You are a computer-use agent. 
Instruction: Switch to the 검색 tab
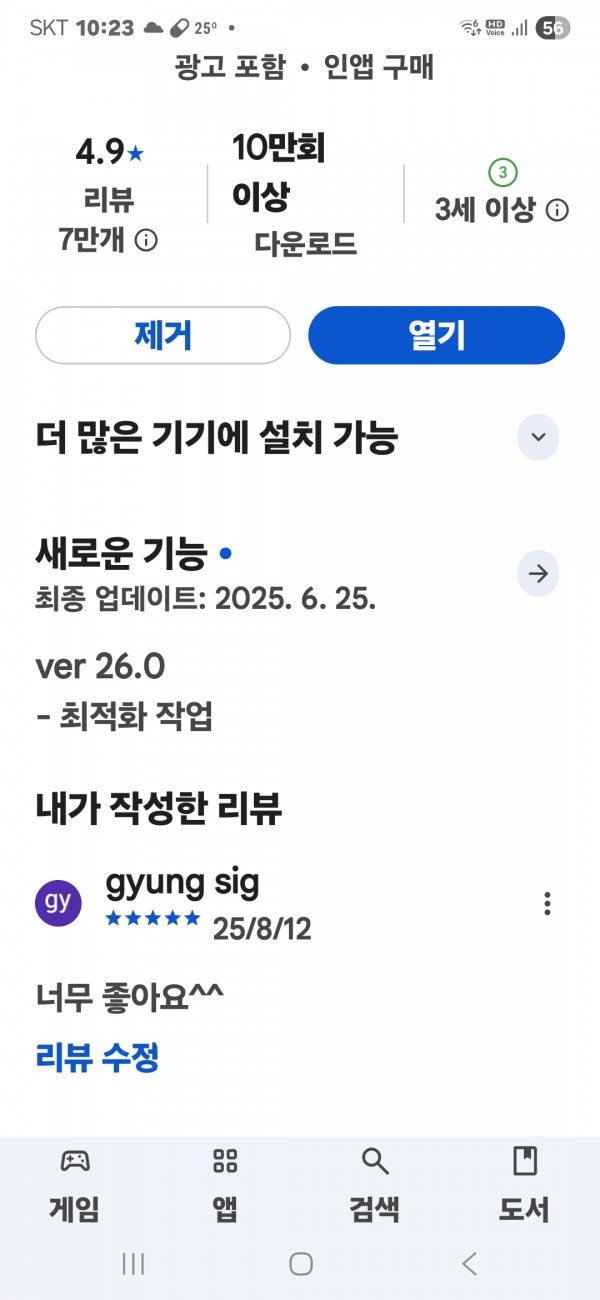pyautogui.click(x=375, y=1186)
